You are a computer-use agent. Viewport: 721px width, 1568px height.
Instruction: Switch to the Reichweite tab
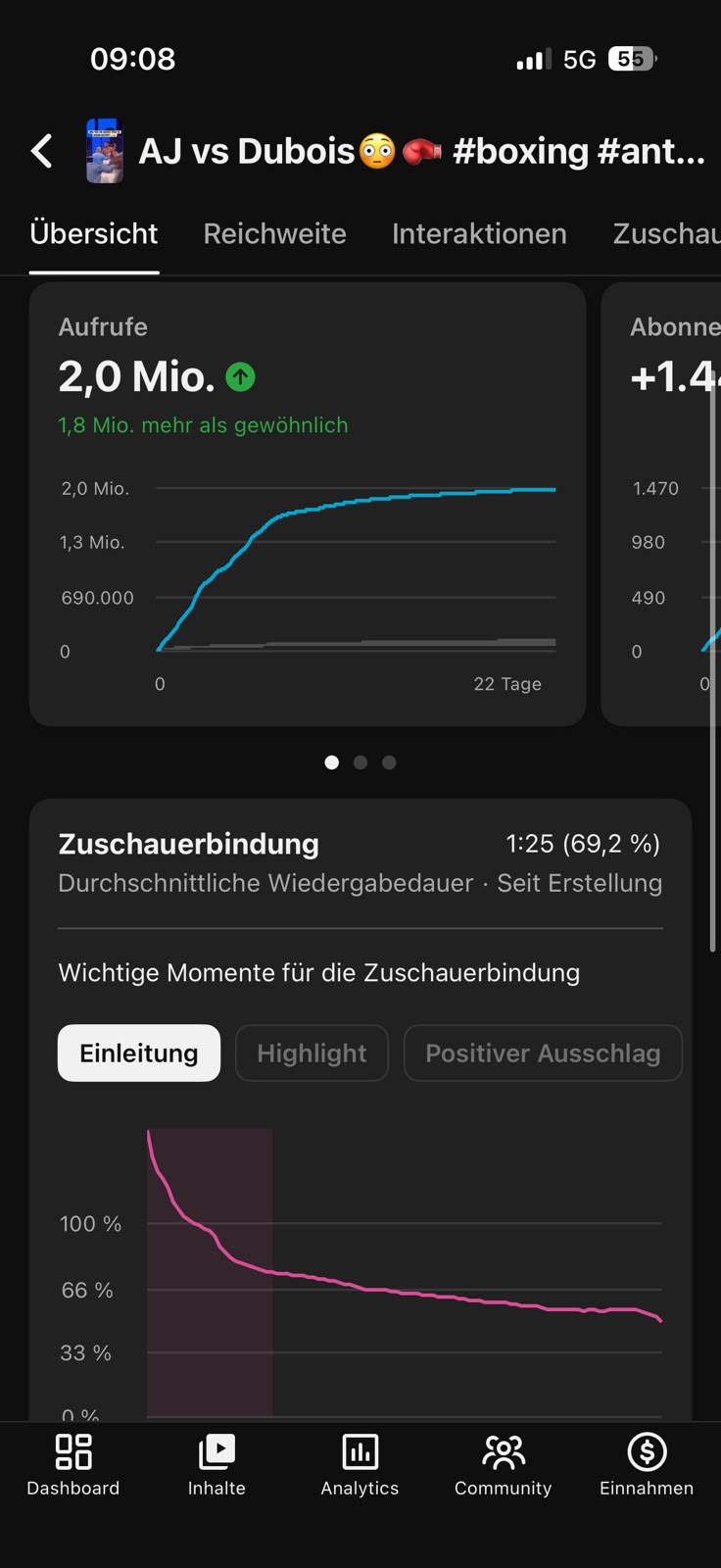[x=274, y=234]
